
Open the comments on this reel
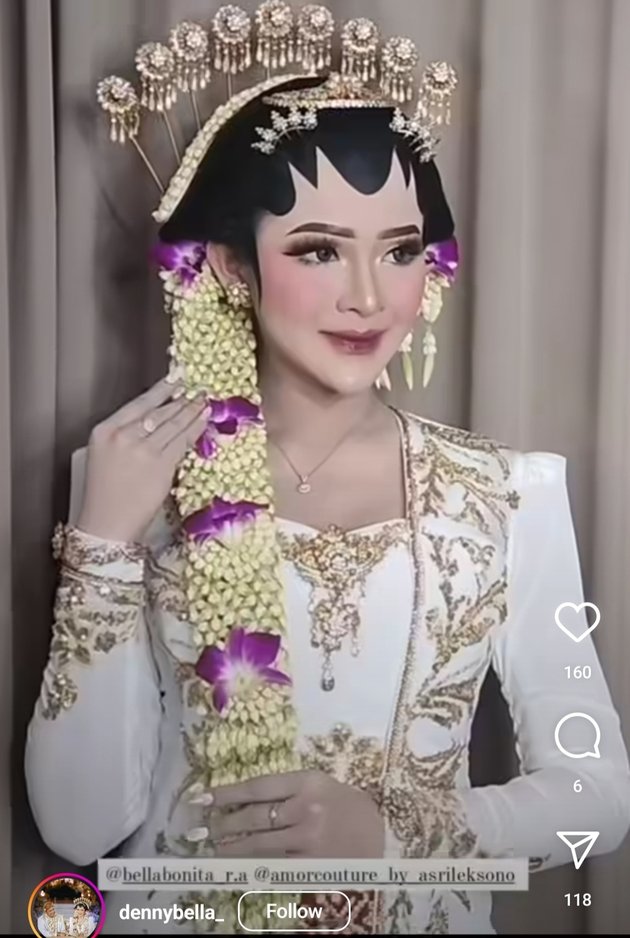(x=577, y=738)
